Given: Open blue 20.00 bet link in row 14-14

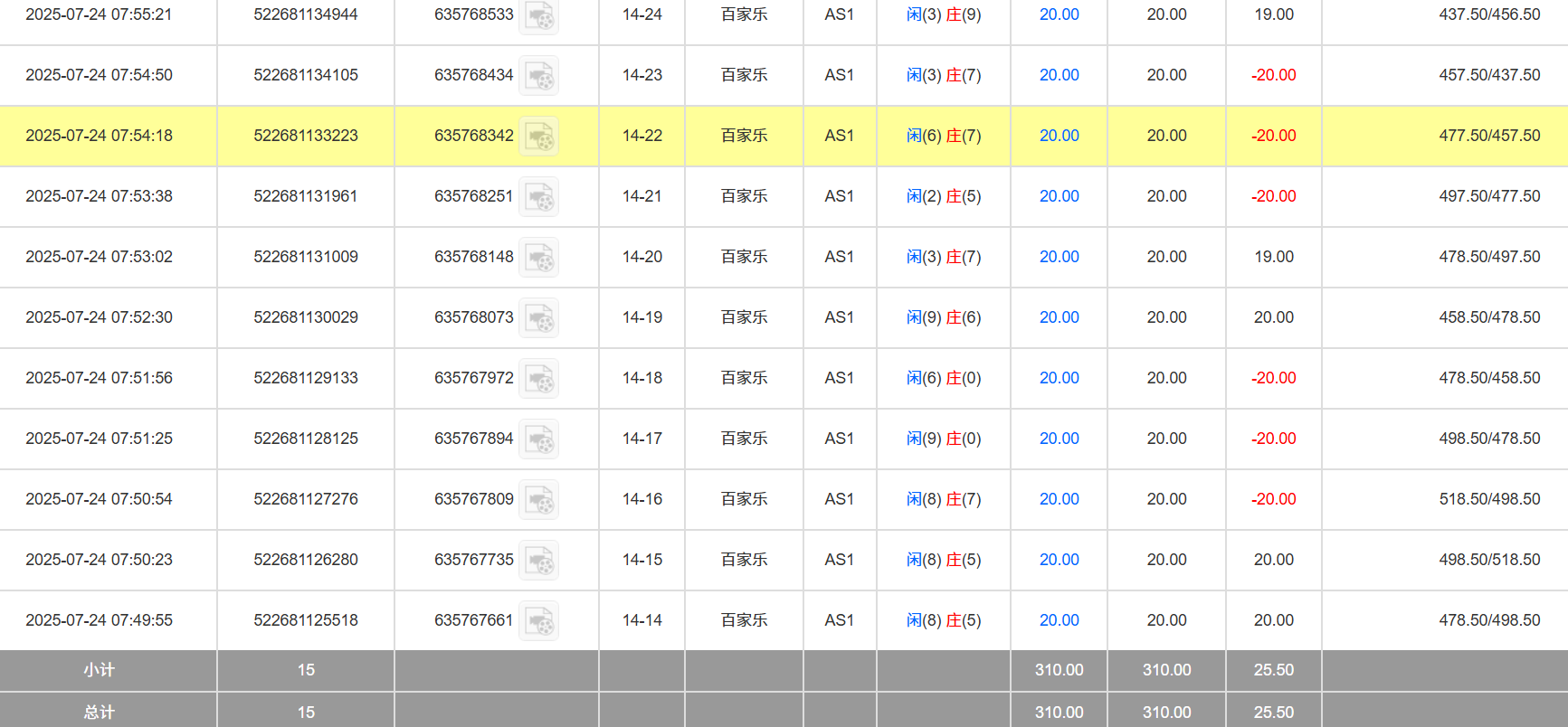Looking at the screenshot, I should 1059,620.
